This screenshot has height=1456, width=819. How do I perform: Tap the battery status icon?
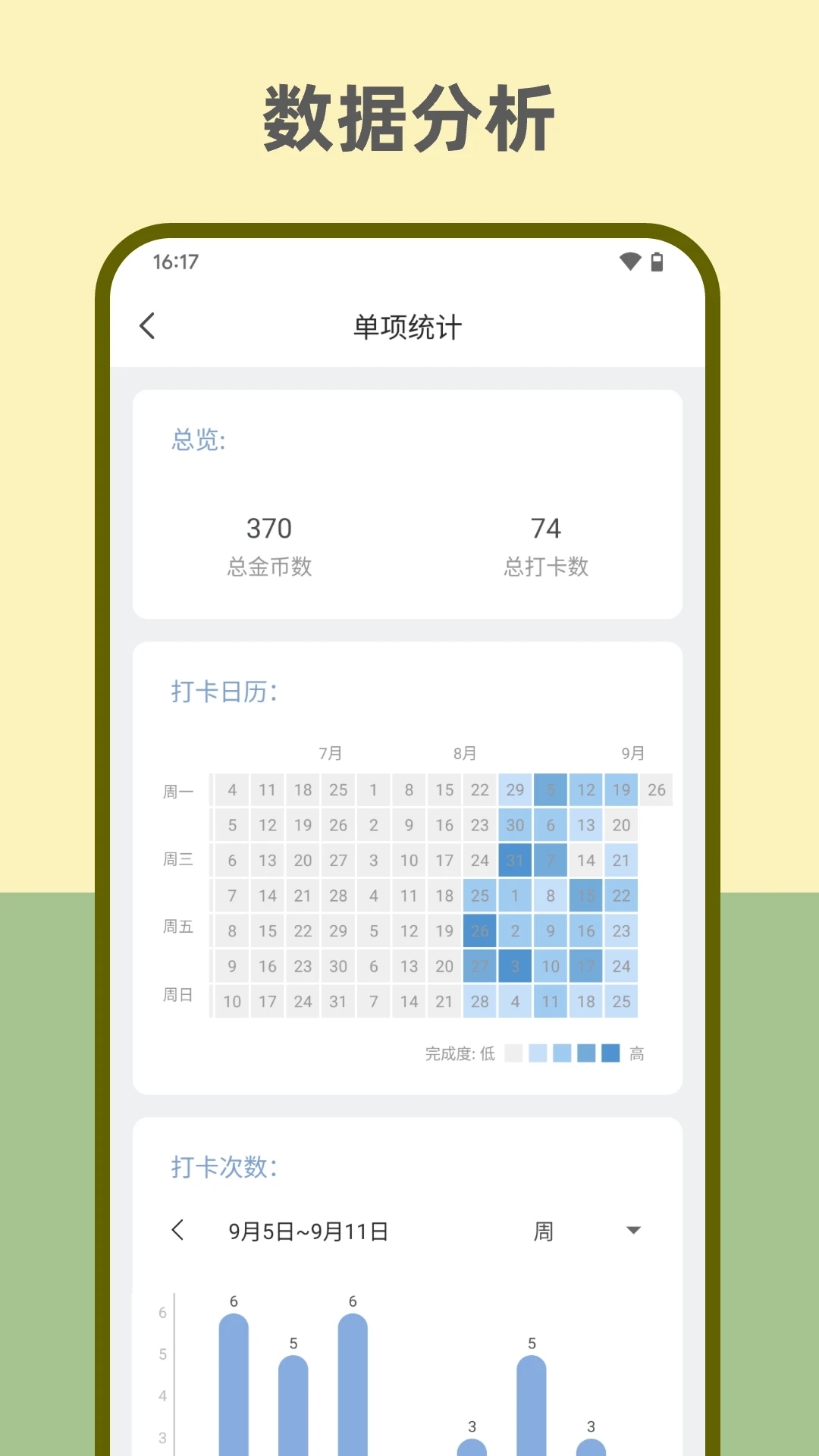coord(657,261)
